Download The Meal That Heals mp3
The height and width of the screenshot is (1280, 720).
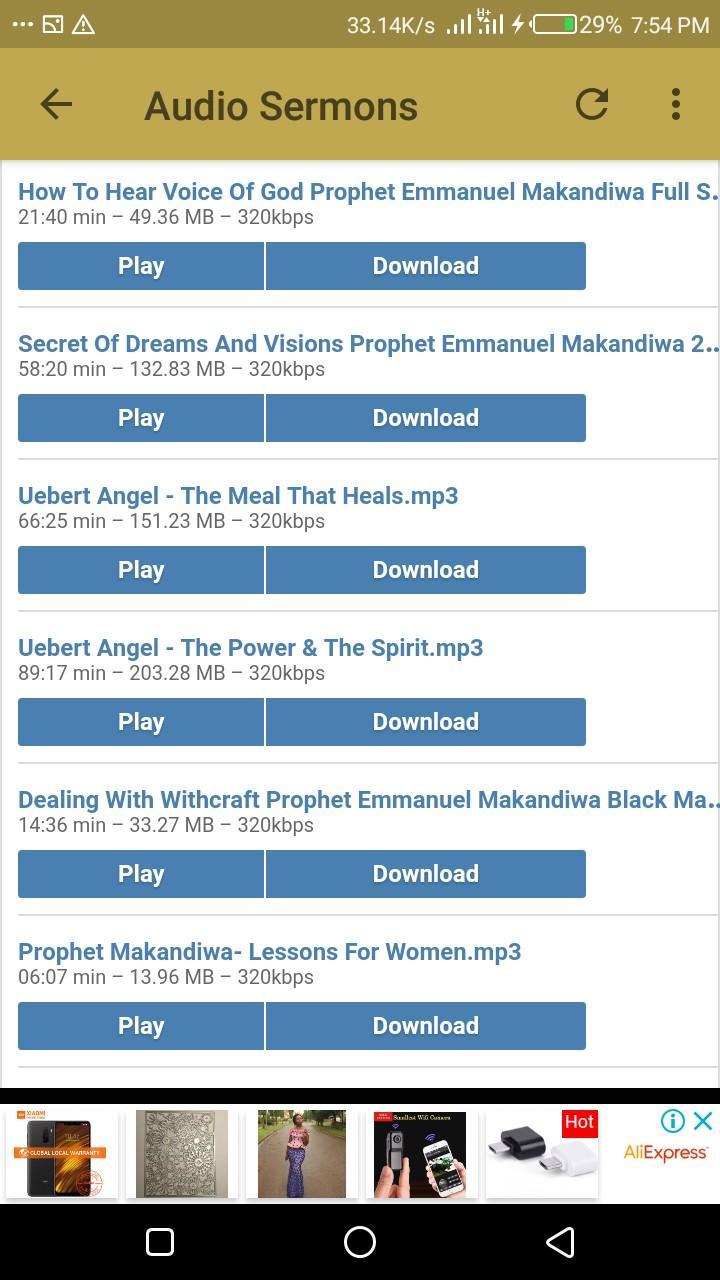click(x=425, y=570)
